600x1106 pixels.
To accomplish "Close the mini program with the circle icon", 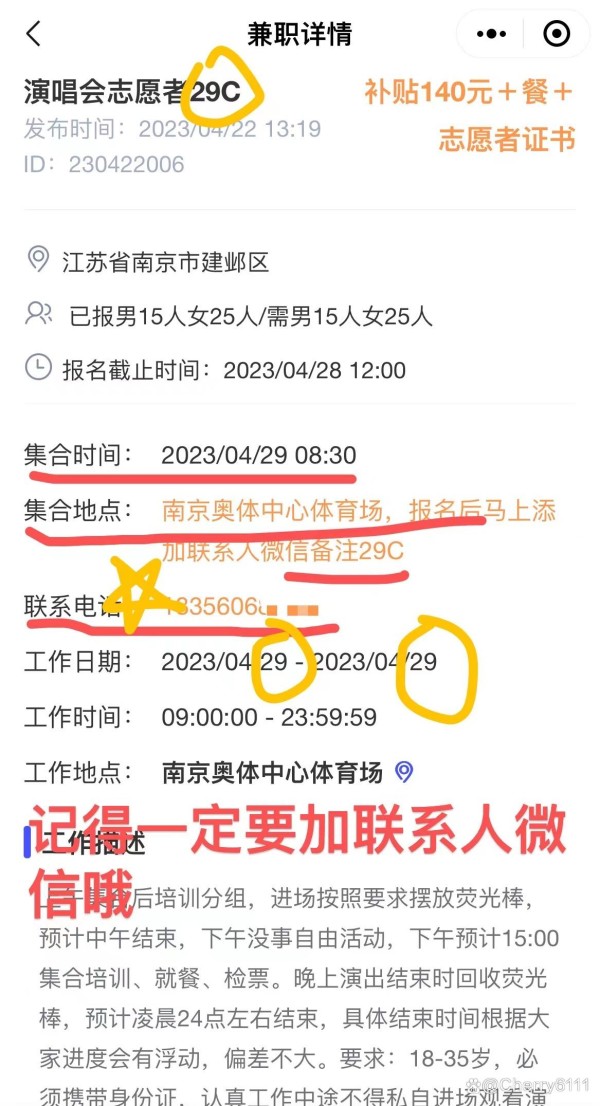I will [556, 34].
